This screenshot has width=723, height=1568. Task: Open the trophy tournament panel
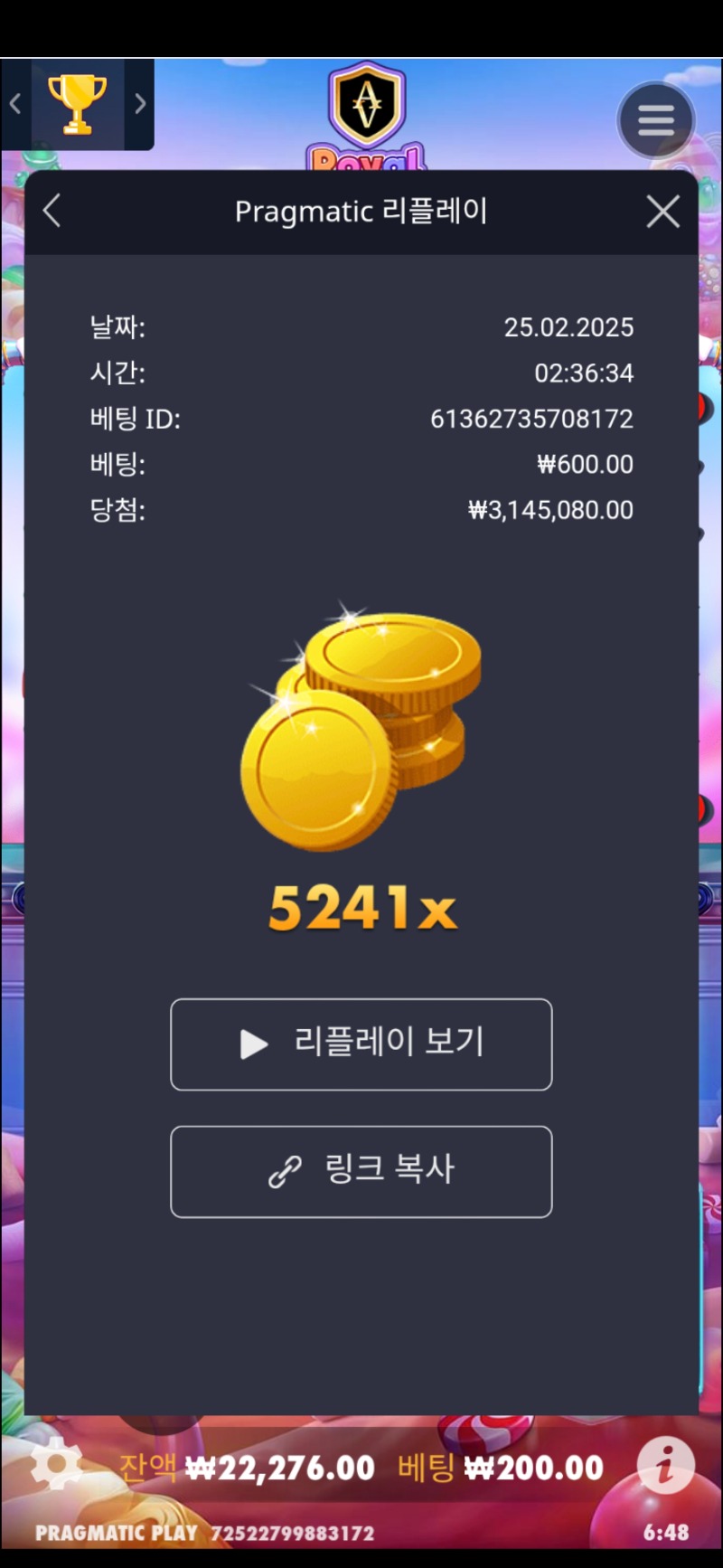[x=77, y=104]
